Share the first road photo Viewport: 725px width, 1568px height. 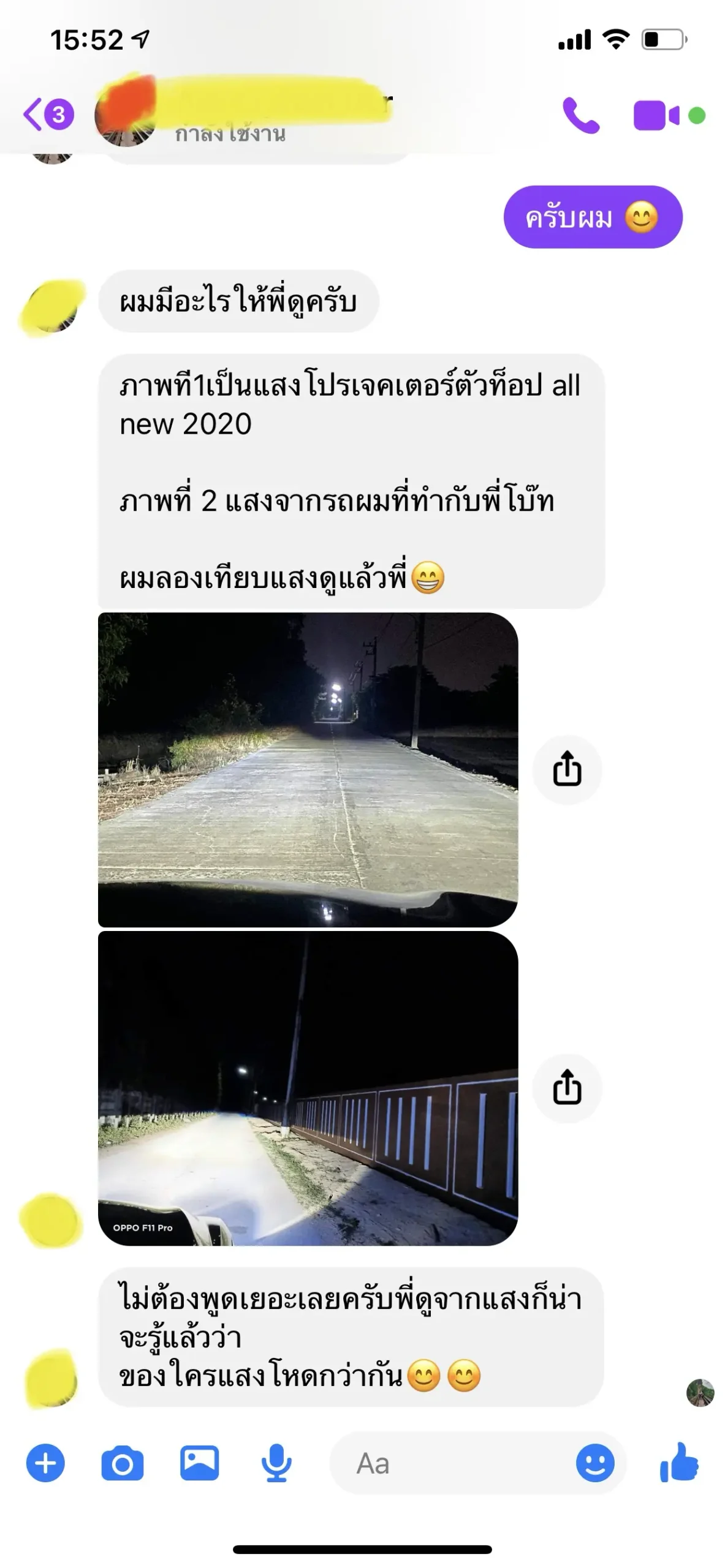[567, 769]
